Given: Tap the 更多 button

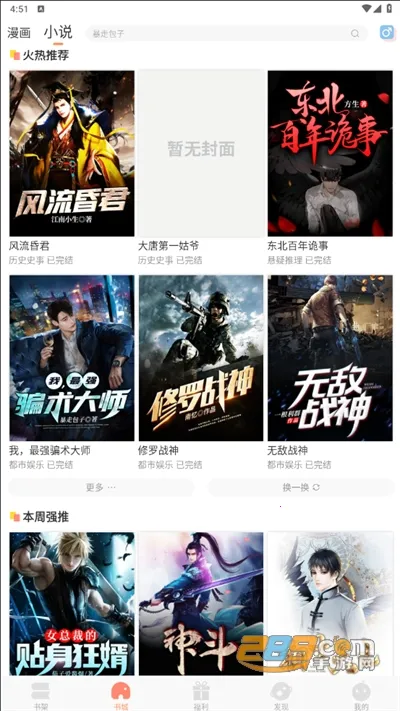Looking at the screenshot, I should coord(101,487).
